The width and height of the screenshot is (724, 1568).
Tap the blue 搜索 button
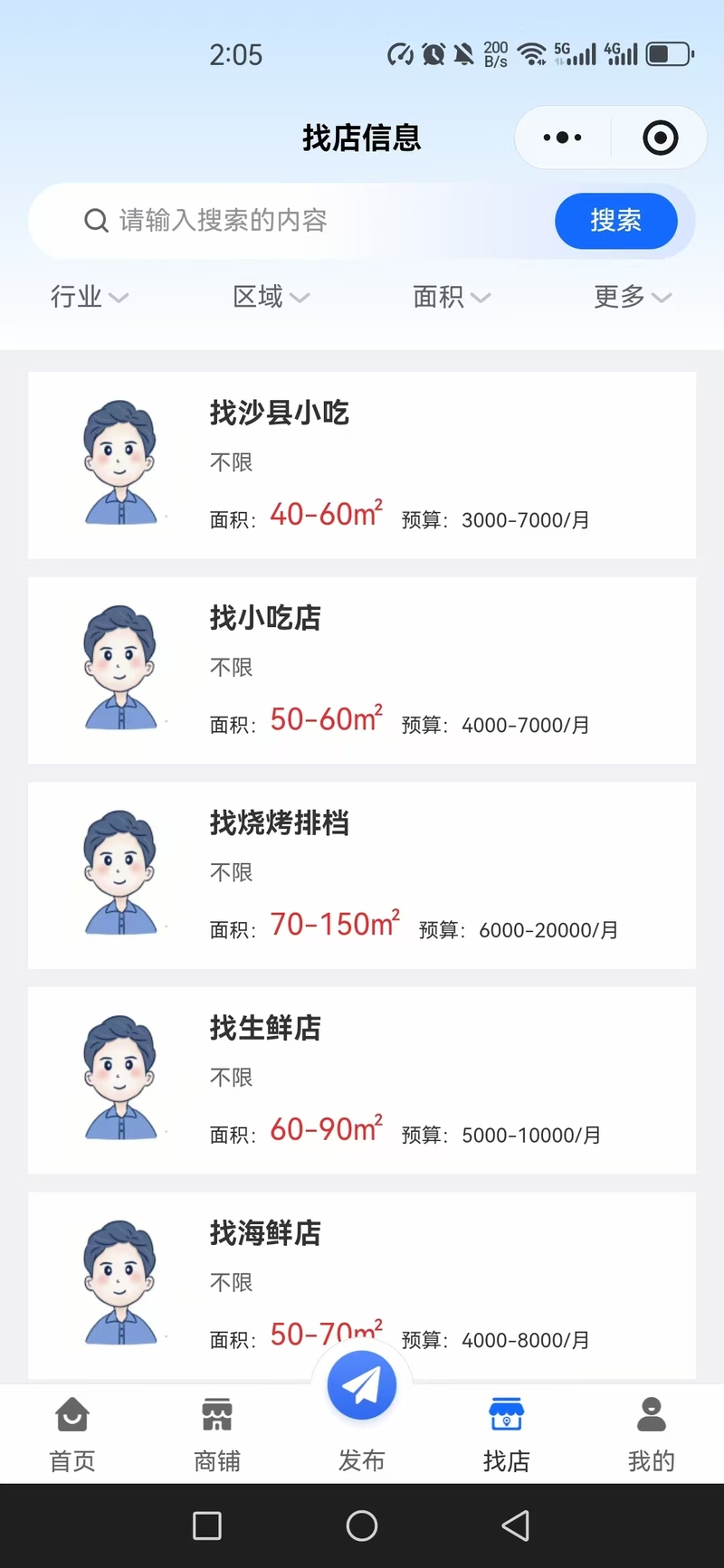pyautogui.click(x=615, y=221)
